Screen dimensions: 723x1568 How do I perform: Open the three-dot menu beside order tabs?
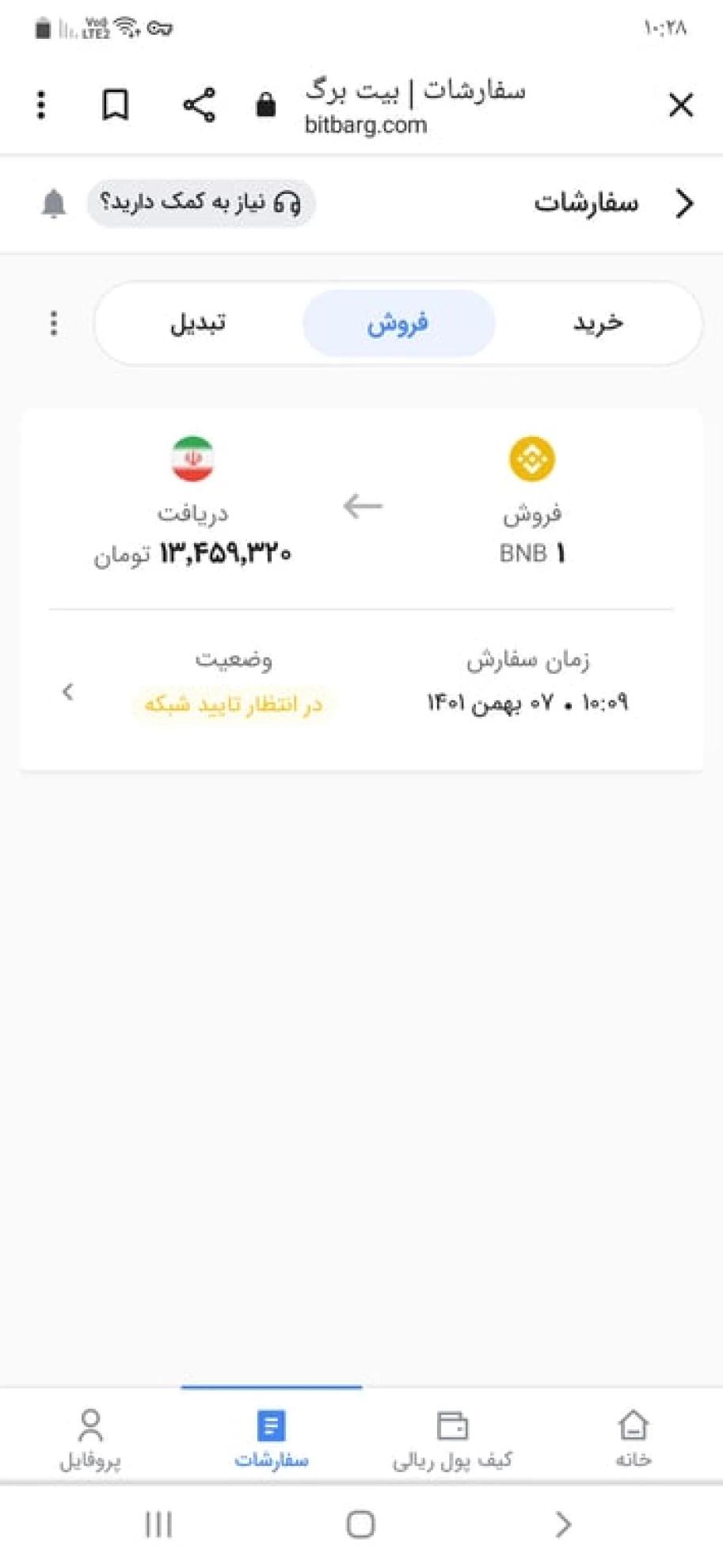[54, 323]
